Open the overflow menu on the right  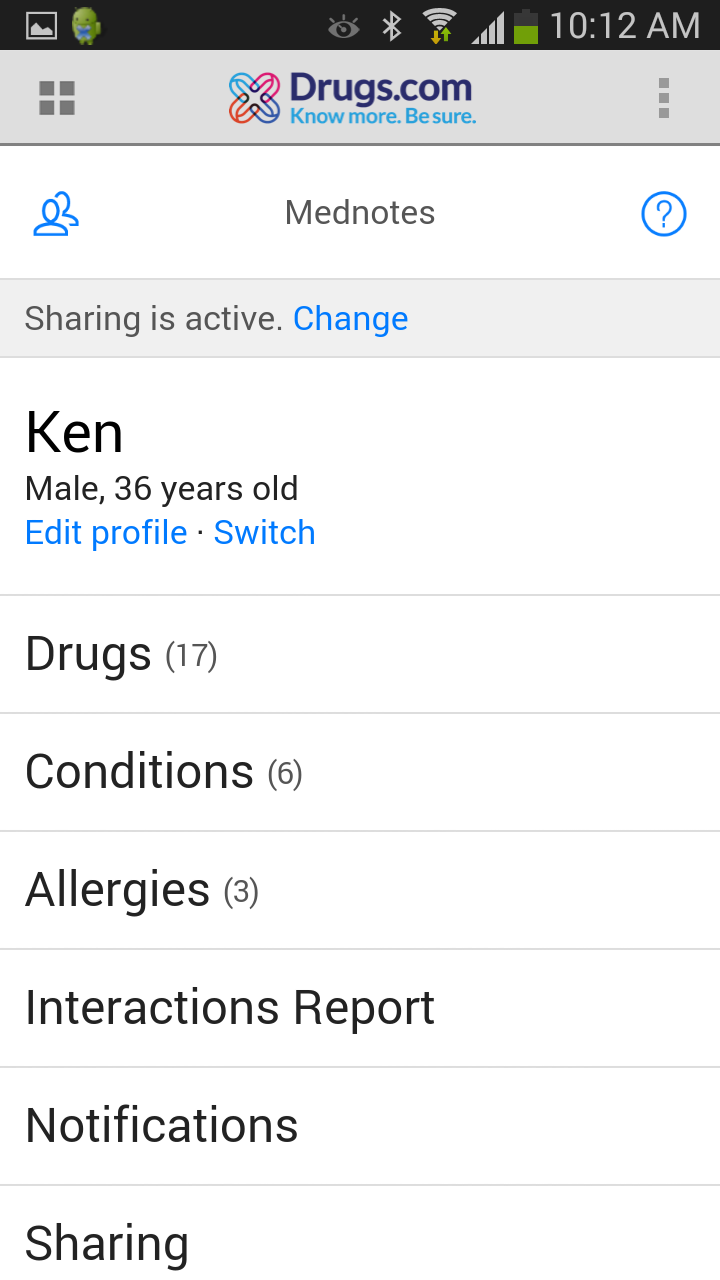click(x=663, y=97)
